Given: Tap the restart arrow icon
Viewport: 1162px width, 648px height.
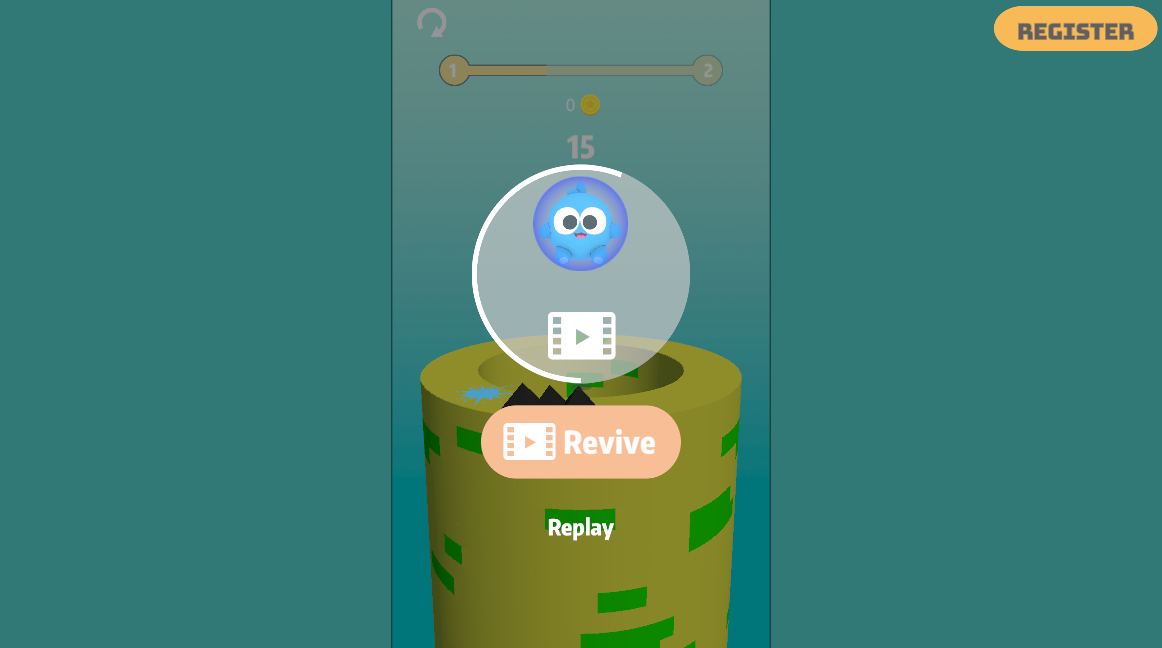Looking at the screenshot, I should tap(432, 23).
